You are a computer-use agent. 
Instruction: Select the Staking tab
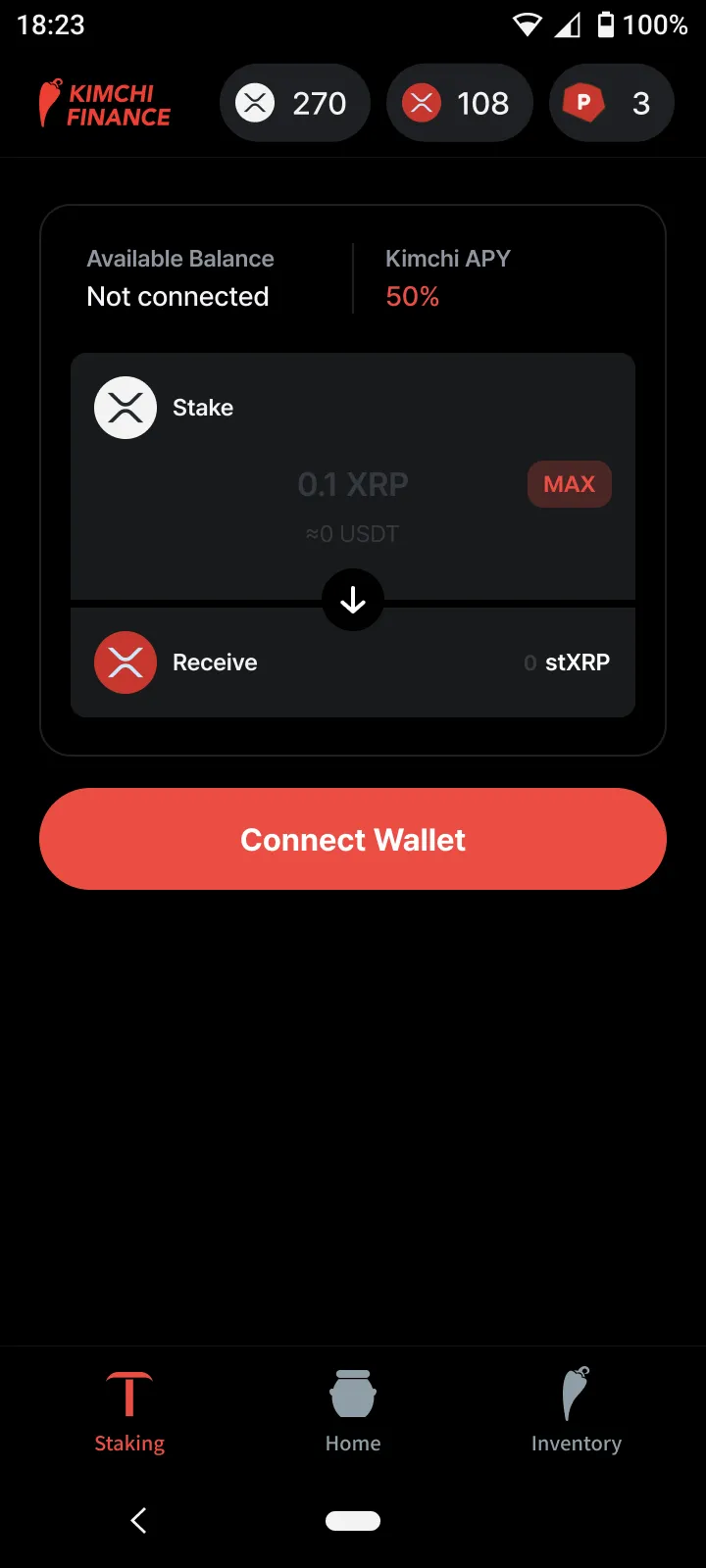coord(129,1411)
